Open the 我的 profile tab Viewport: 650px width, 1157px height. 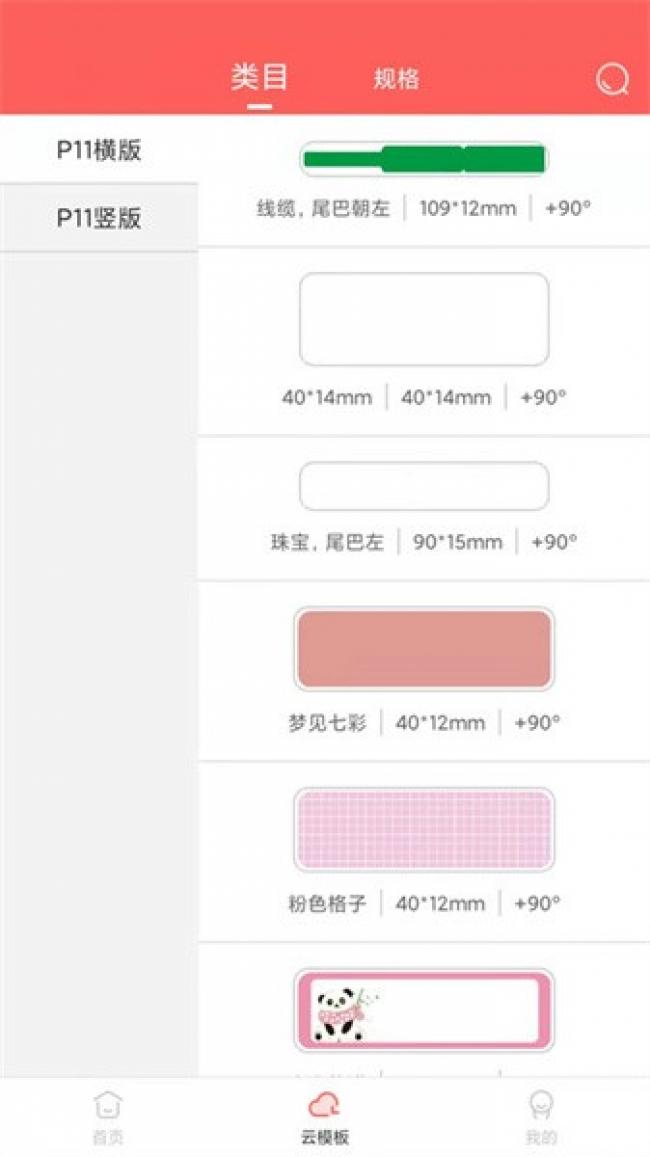[542, 1117]
